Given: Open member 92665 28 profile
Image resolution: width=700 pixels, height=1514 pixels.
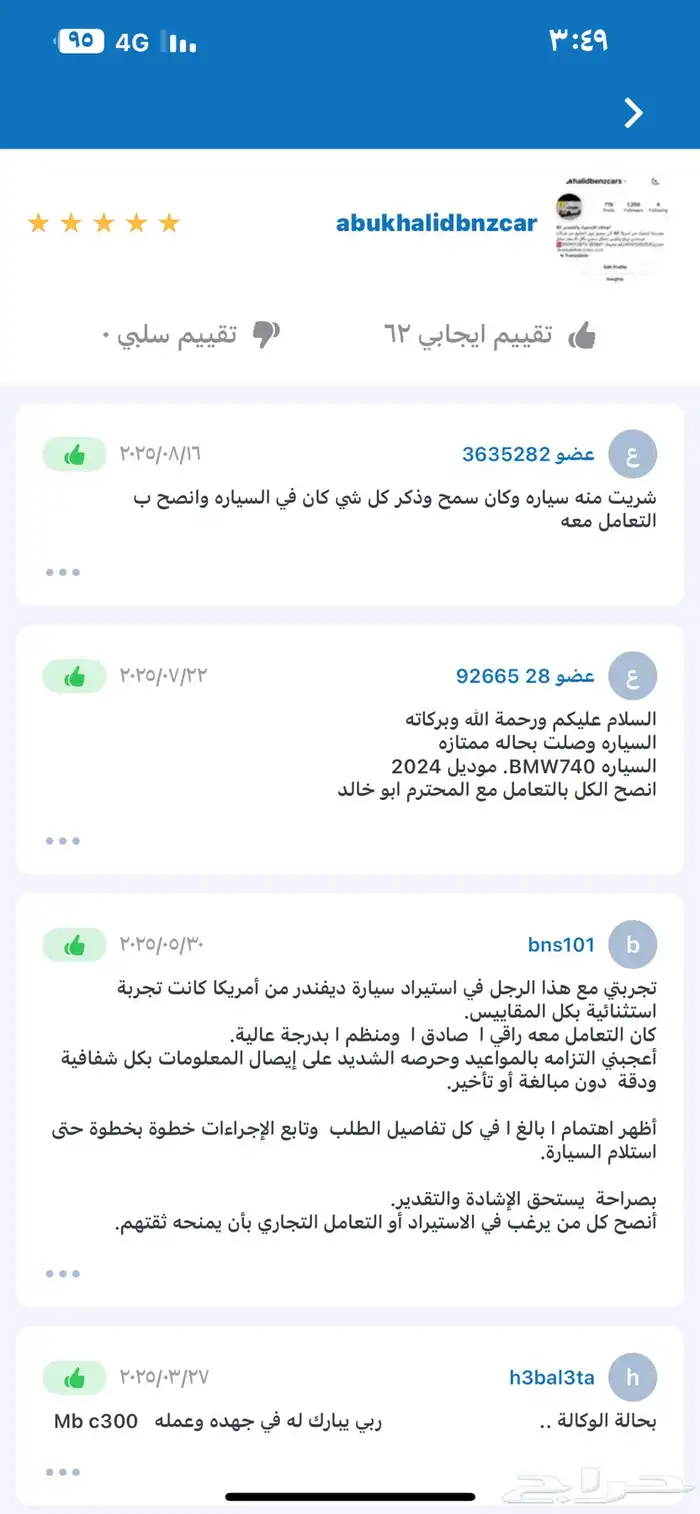Looking at the screenshot, I should 525,676.
